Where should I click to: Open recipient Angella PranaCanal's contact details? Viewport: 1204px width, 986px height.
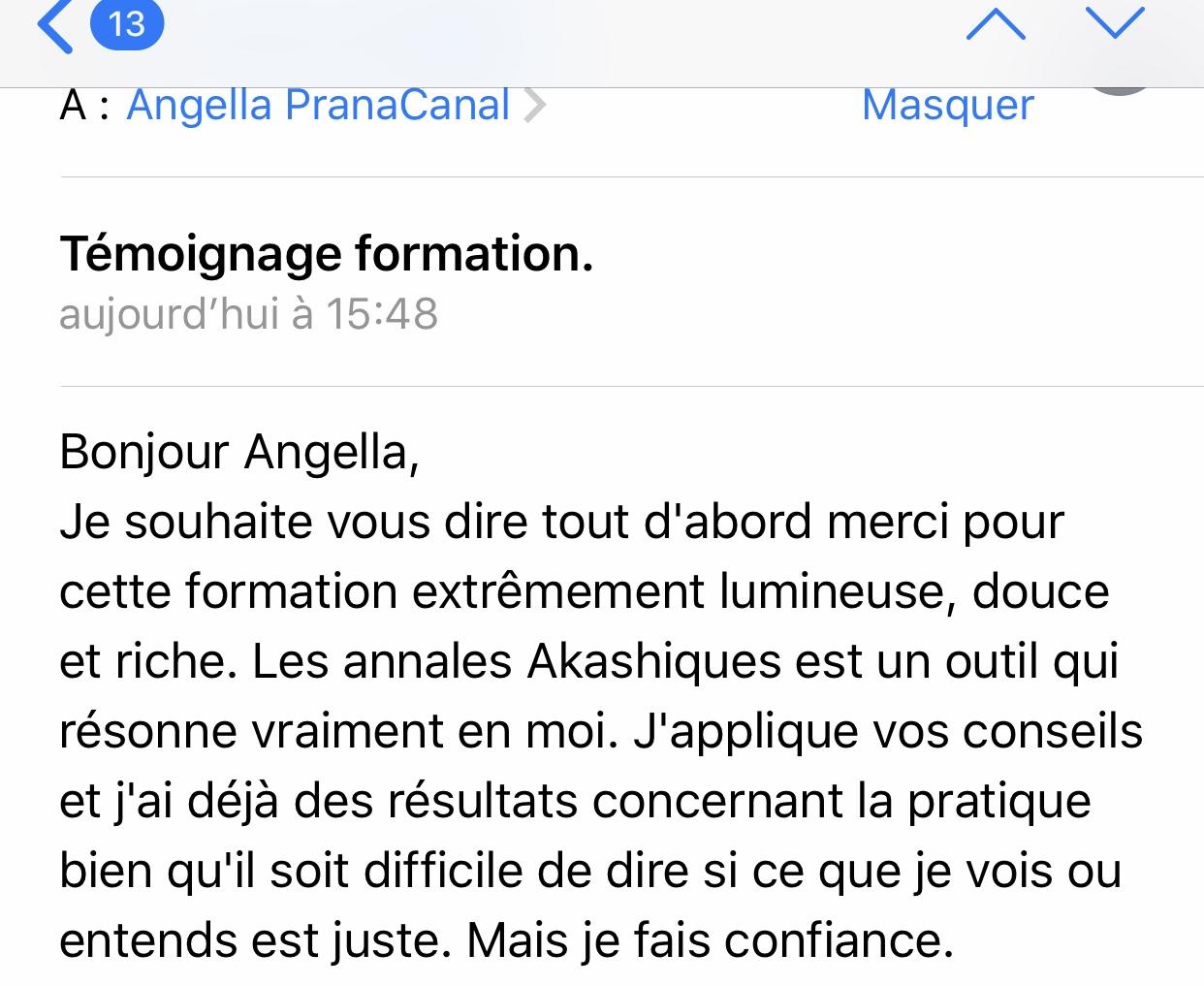tap(318, 105)
